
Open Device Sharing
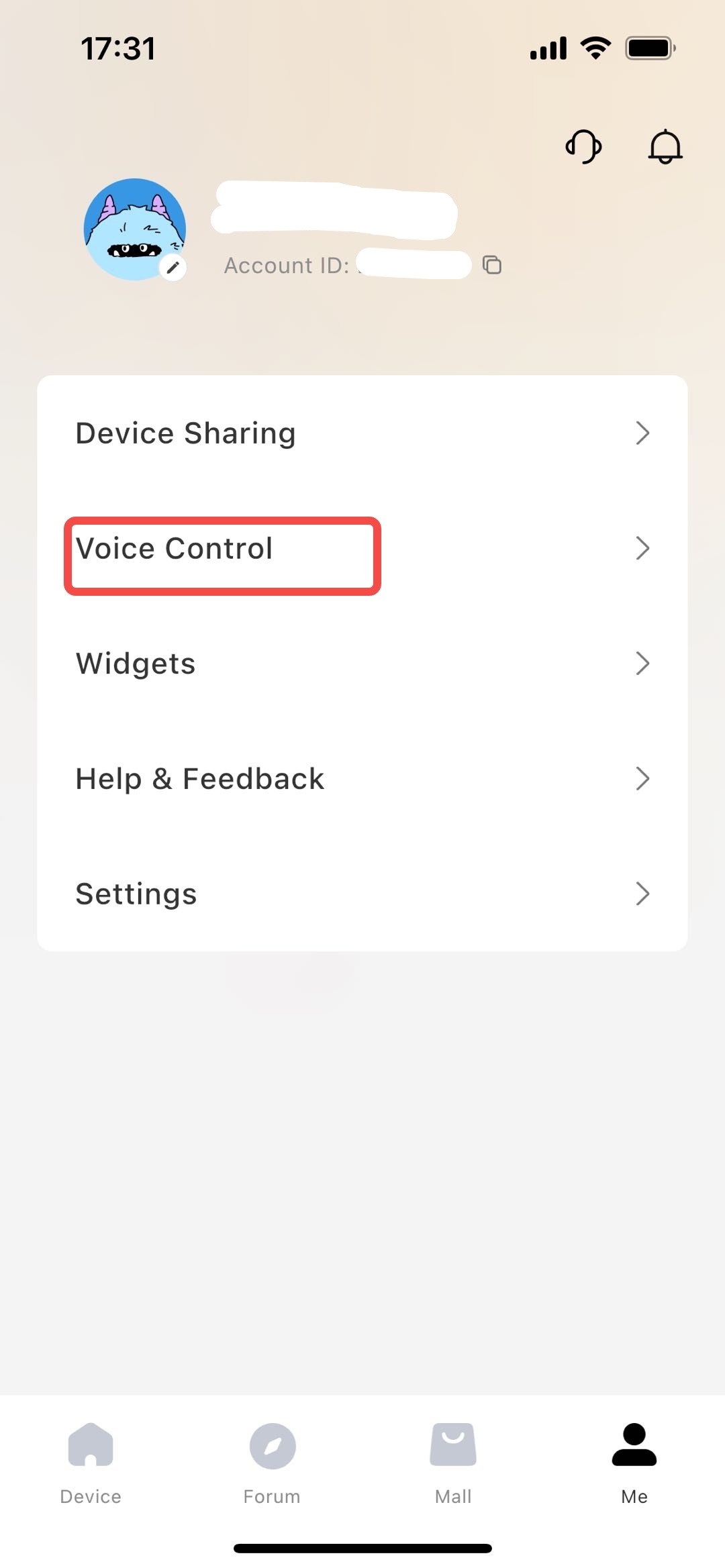[x=362, y=433]
